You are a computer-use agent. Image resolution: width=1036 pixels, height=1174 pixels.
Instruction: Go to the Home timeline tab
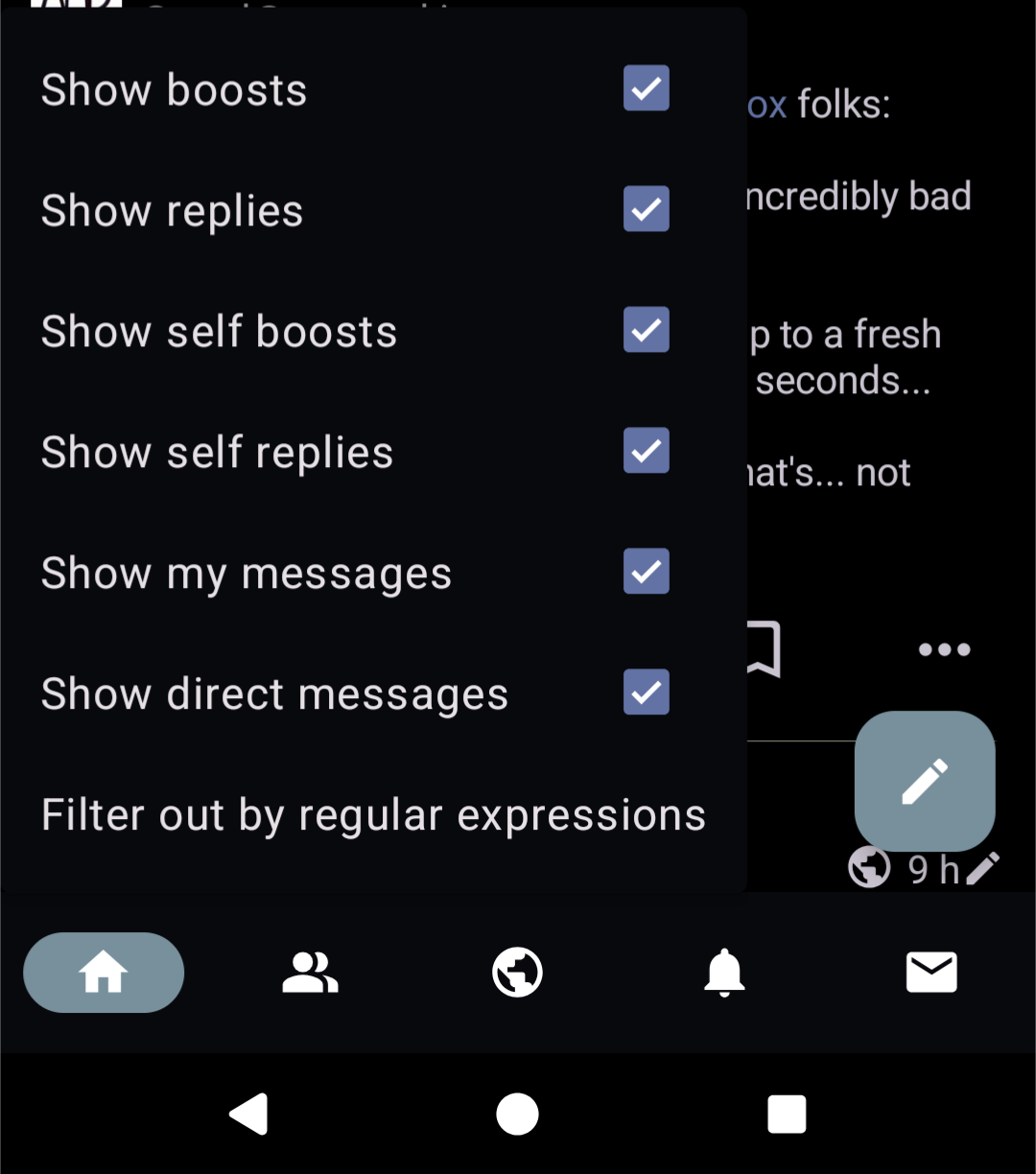(104, 973)
